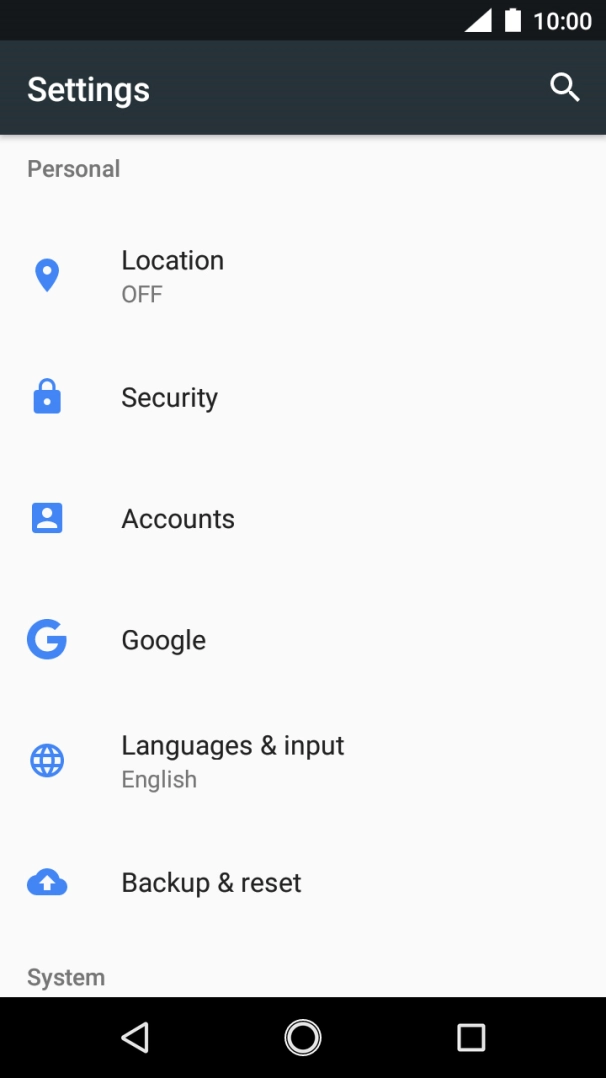
Task: Open the settings search icon
Action: (565, 88)
